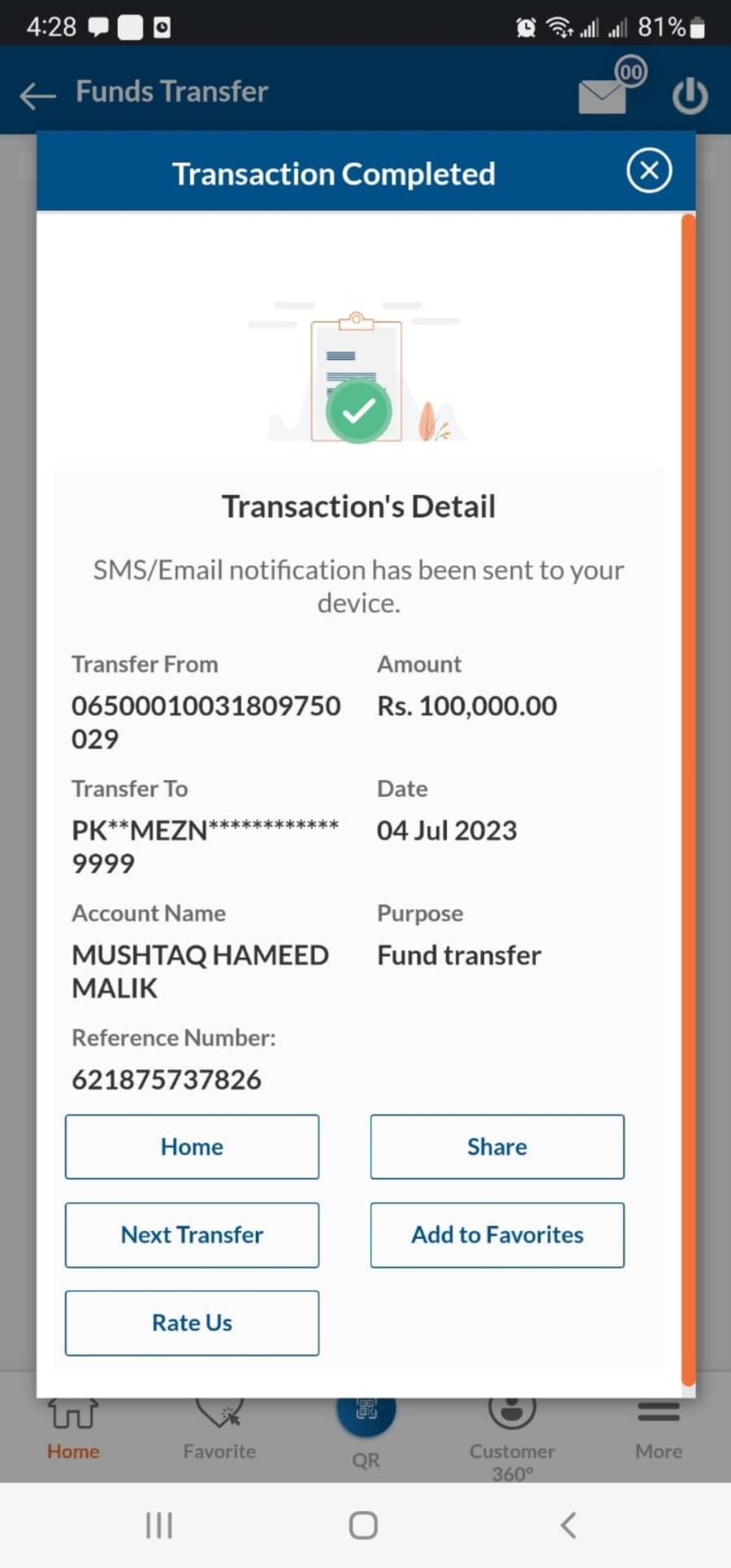Image resolution: width=731 pixels, height=1568 pixels.
Task: Add this payee to Favorites
Action: pyautogui.click(x=497, y=1235)
